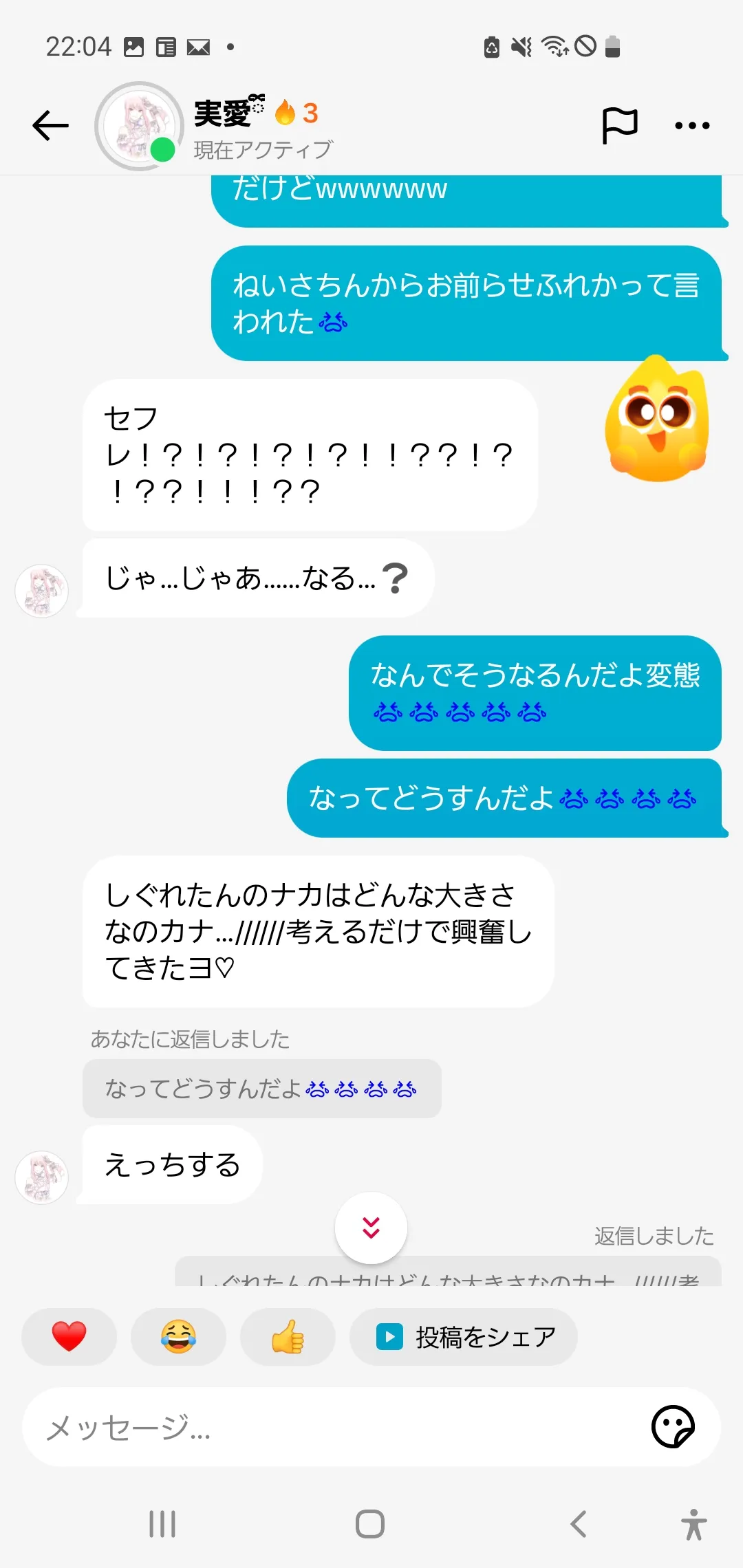Open the sticker picker icon
This screenshot has height=1568, width=743.
tap(673, 1427)
